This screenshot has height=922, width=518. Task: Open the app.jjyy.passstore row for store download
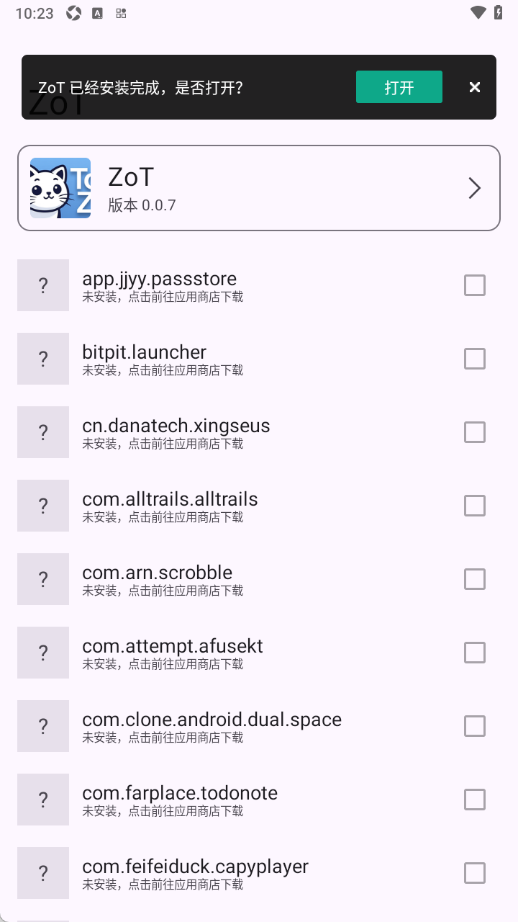[259, 285]
